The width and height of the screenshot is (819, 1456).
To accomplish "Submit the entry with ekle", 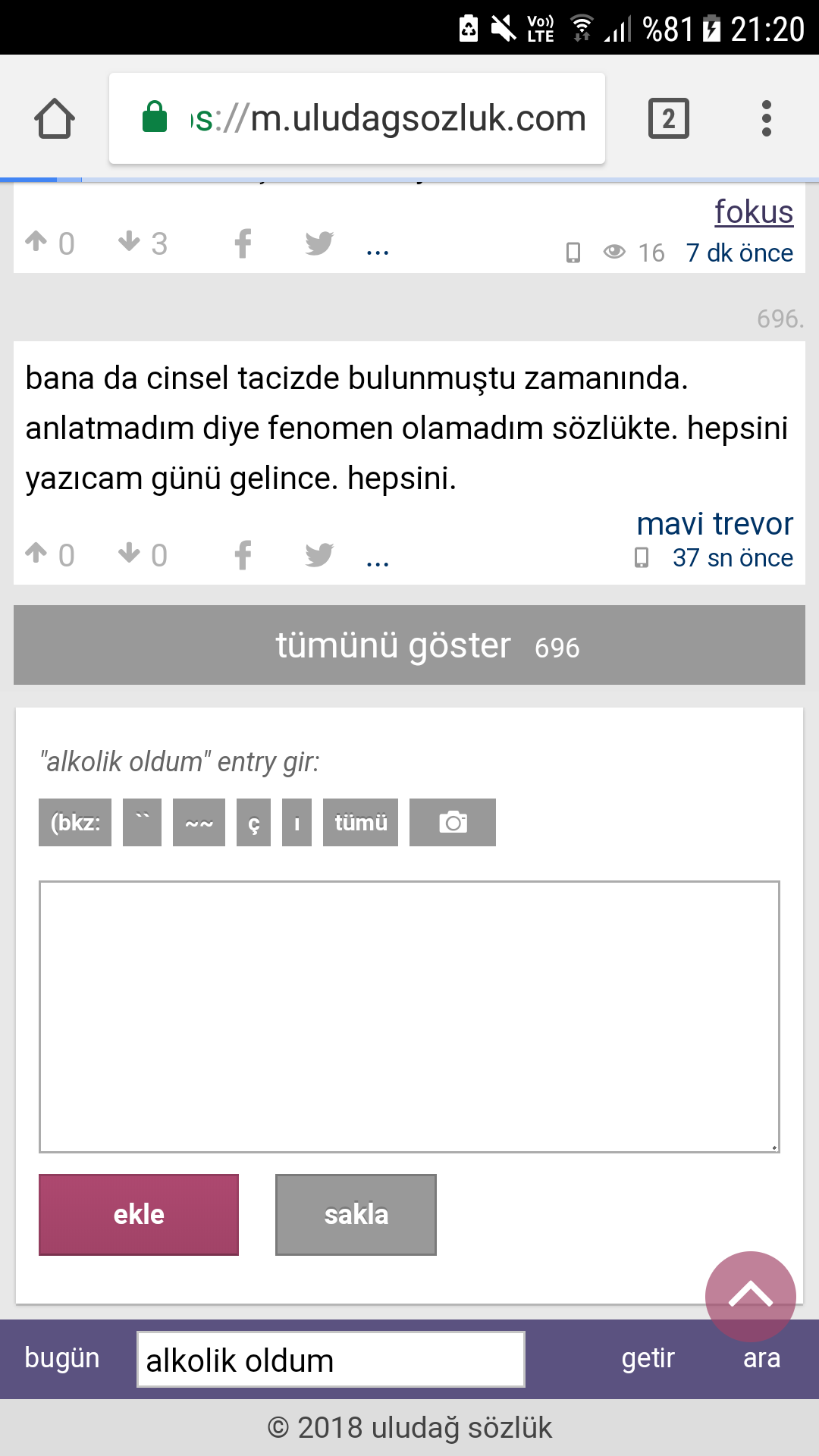I will pyautogui.click(x=139, y=1214).
